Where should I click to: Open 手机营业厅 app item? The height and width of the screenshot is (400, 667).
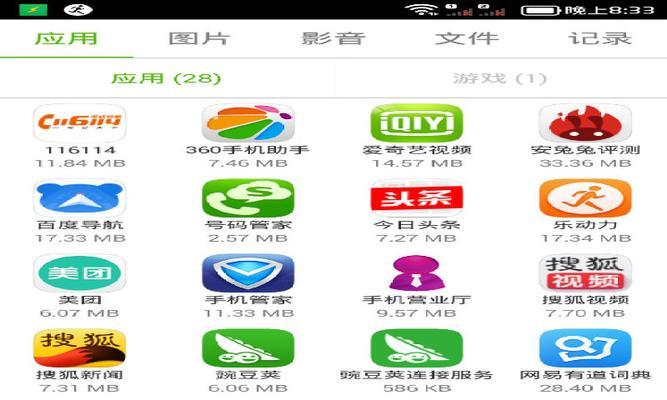416,274
